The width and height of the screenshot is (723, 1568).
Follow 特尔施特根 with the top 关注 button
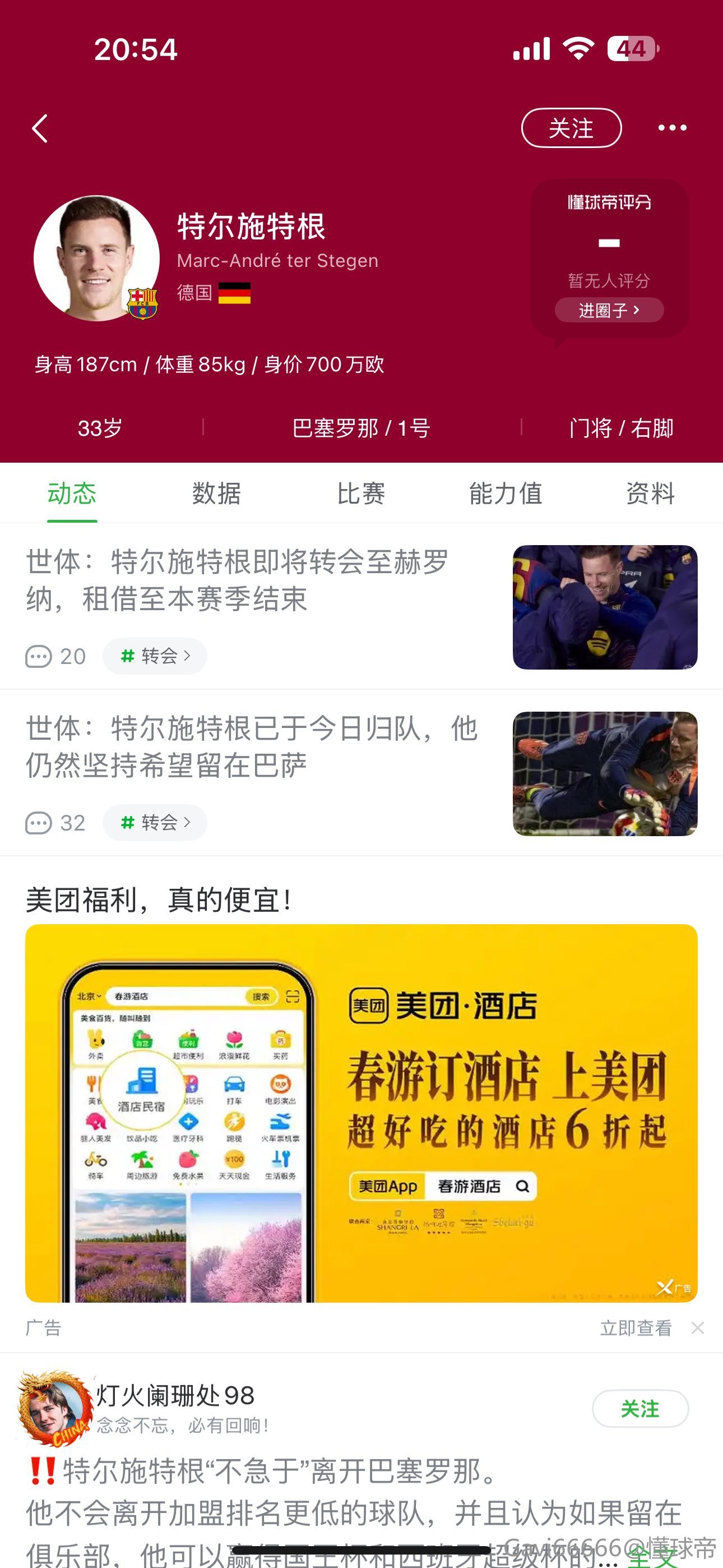coord(570,128)
